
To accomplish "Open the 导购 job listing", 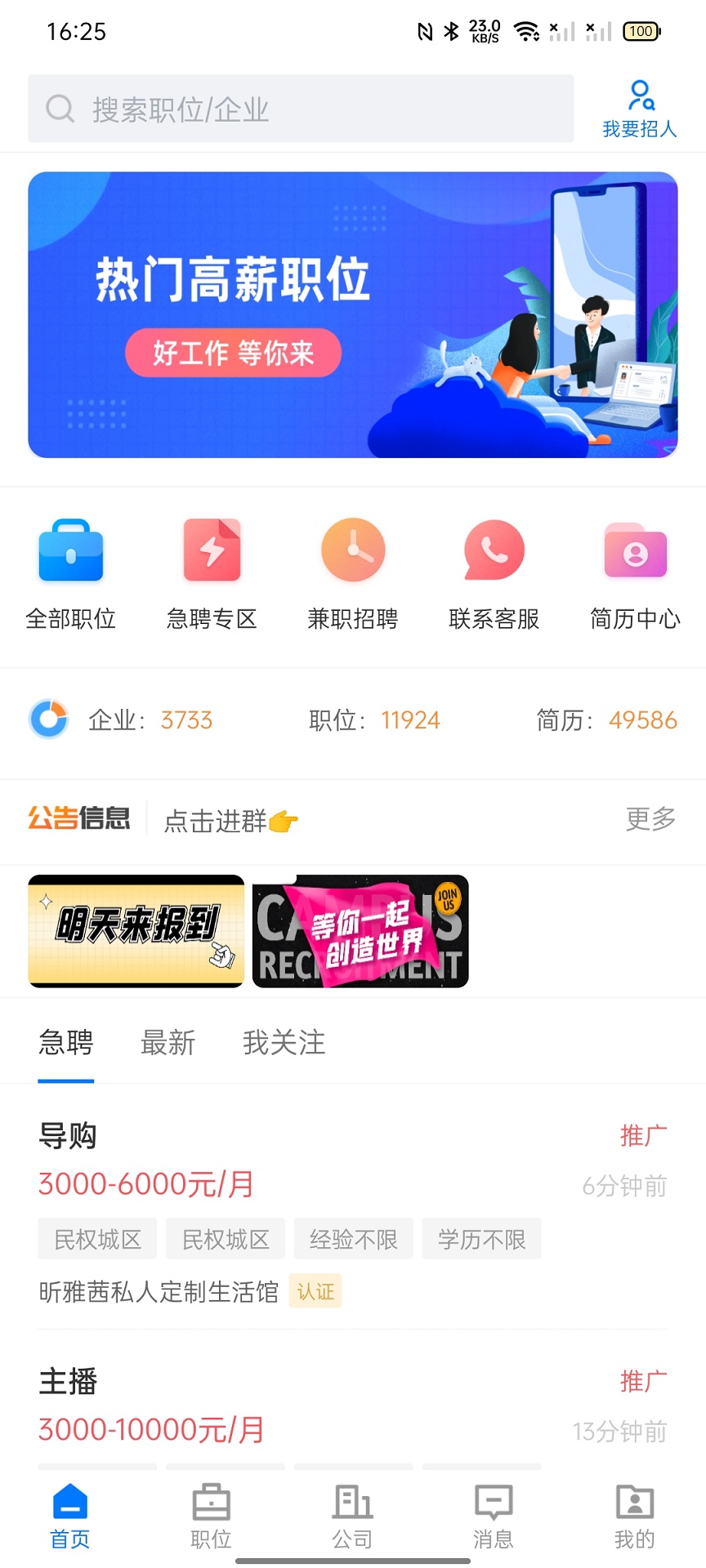I will pyautogui.click(x=327, y=1184).
